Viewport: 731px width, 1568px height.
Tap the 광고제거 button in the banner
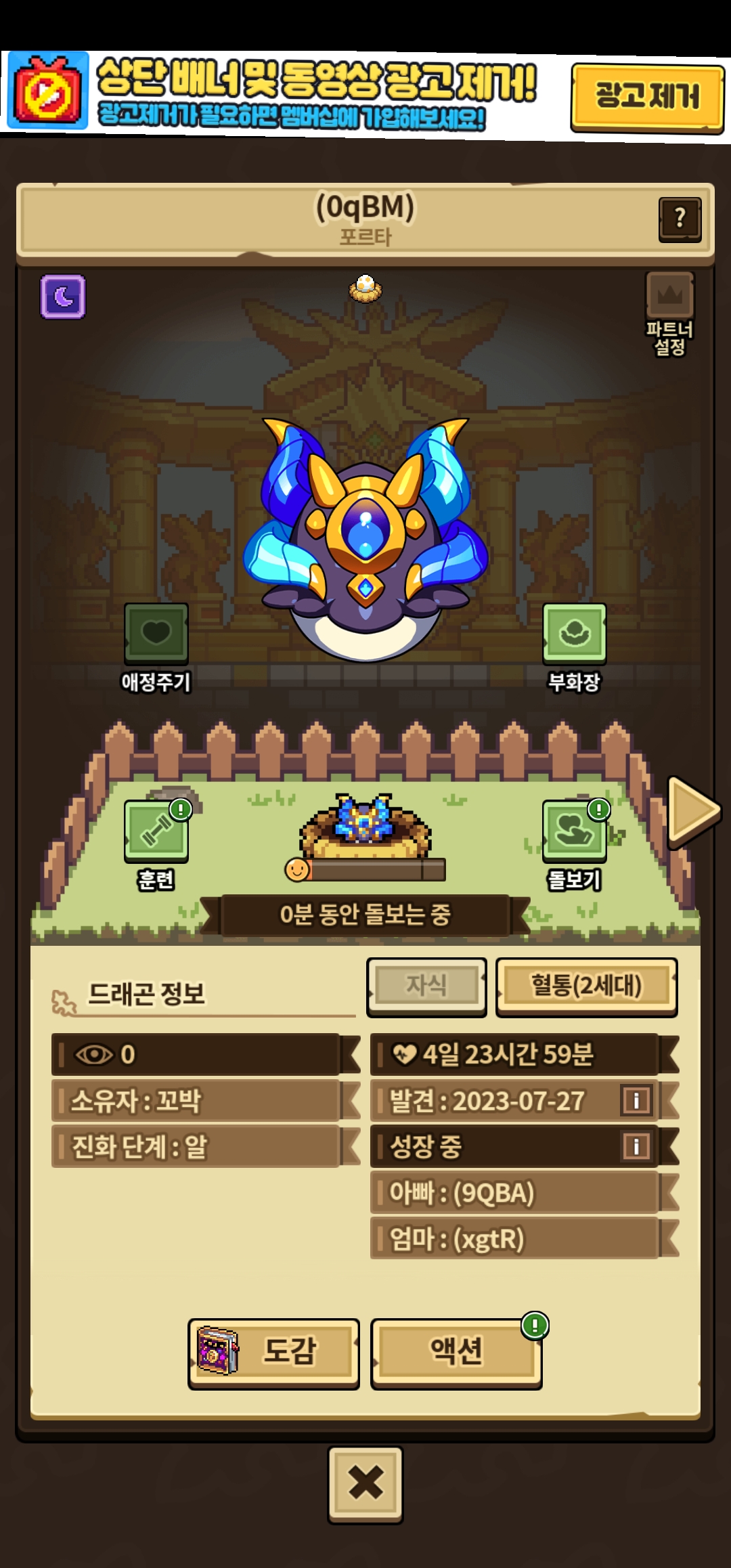coord(646,96)
